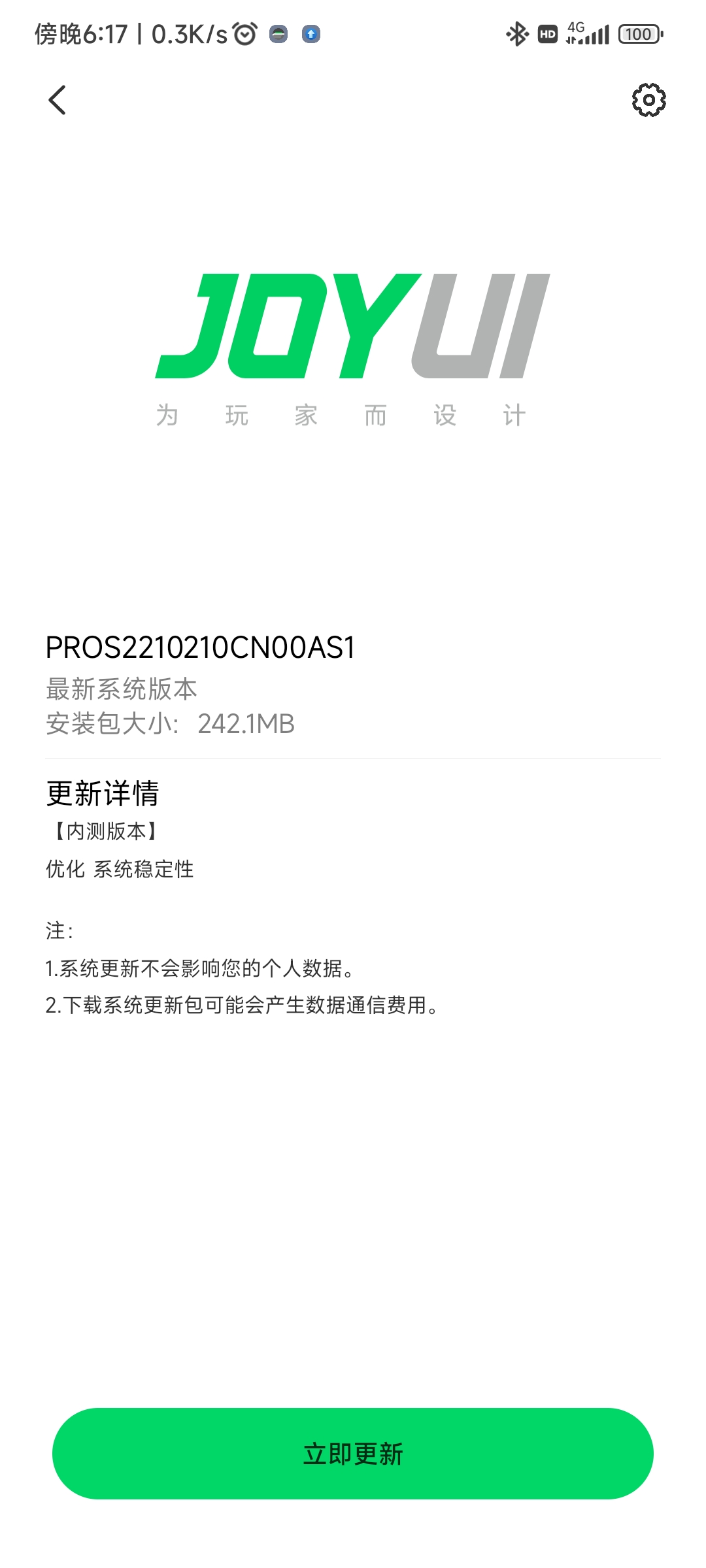Tap the 立即更新 button to update now

click(x=353, y=1454)
